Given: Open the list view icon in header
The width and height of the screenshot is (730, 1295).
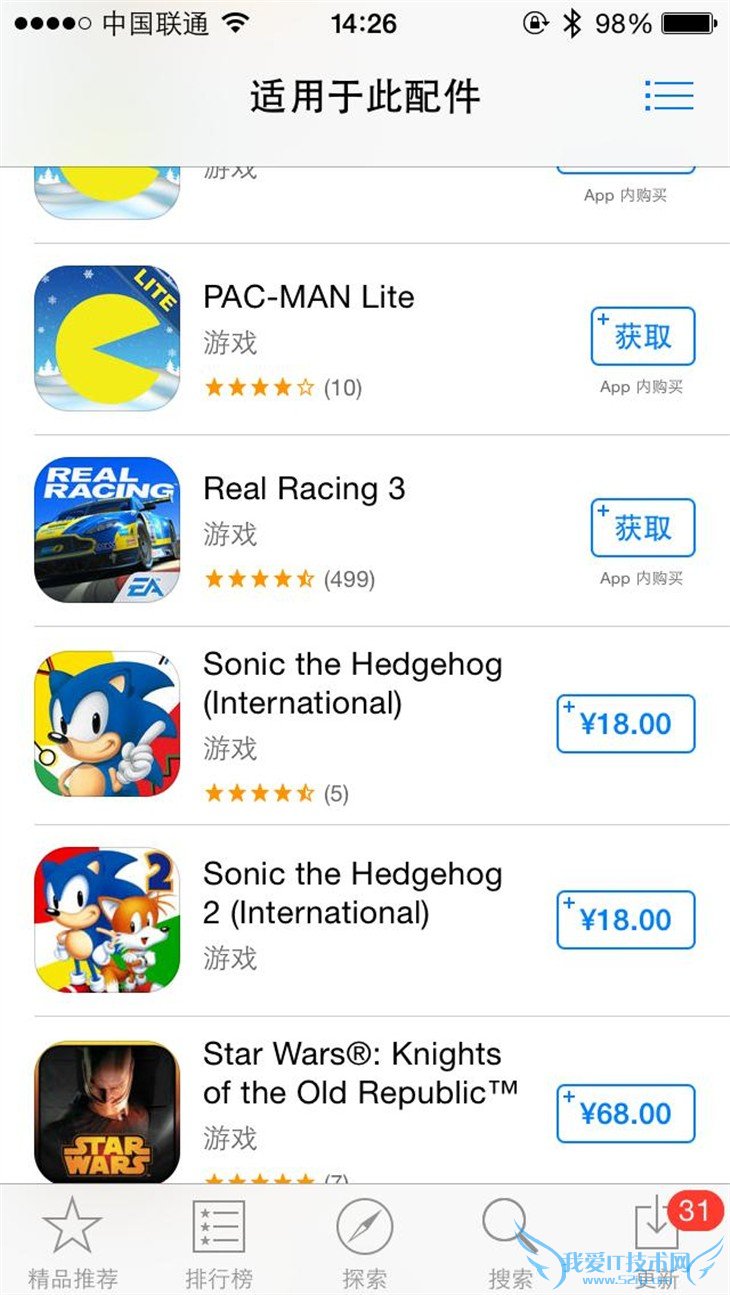Looking at the screenshot, I should [669, 96].
